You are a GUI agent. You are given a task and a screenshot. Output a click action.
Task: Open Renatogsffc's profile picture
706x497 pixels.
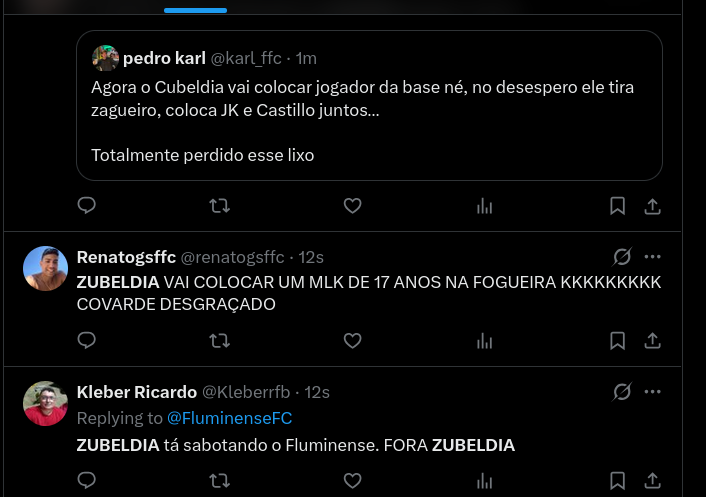coord(45,268)
